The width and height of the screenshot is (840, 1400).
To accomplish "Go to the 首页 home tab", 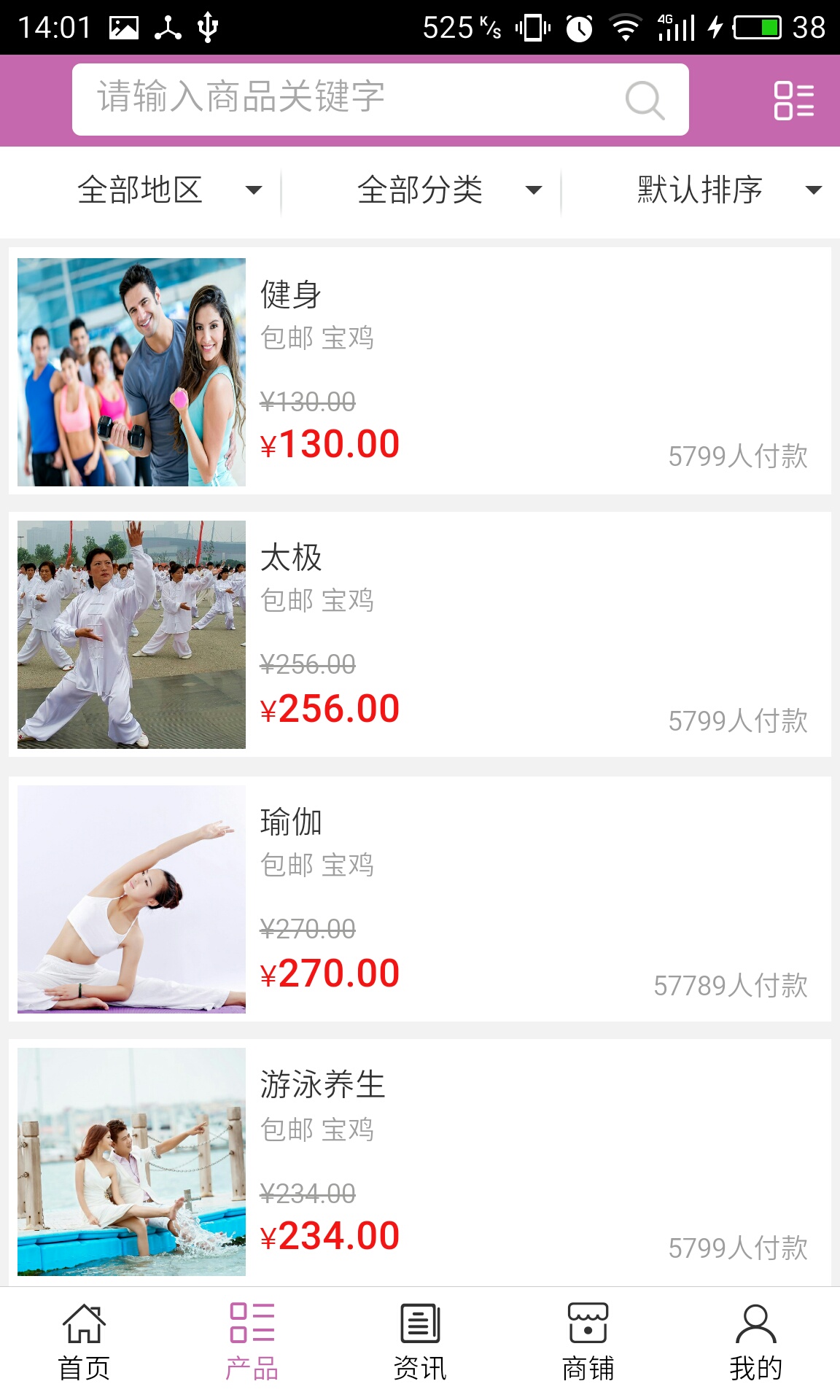I will [84, 1342].
